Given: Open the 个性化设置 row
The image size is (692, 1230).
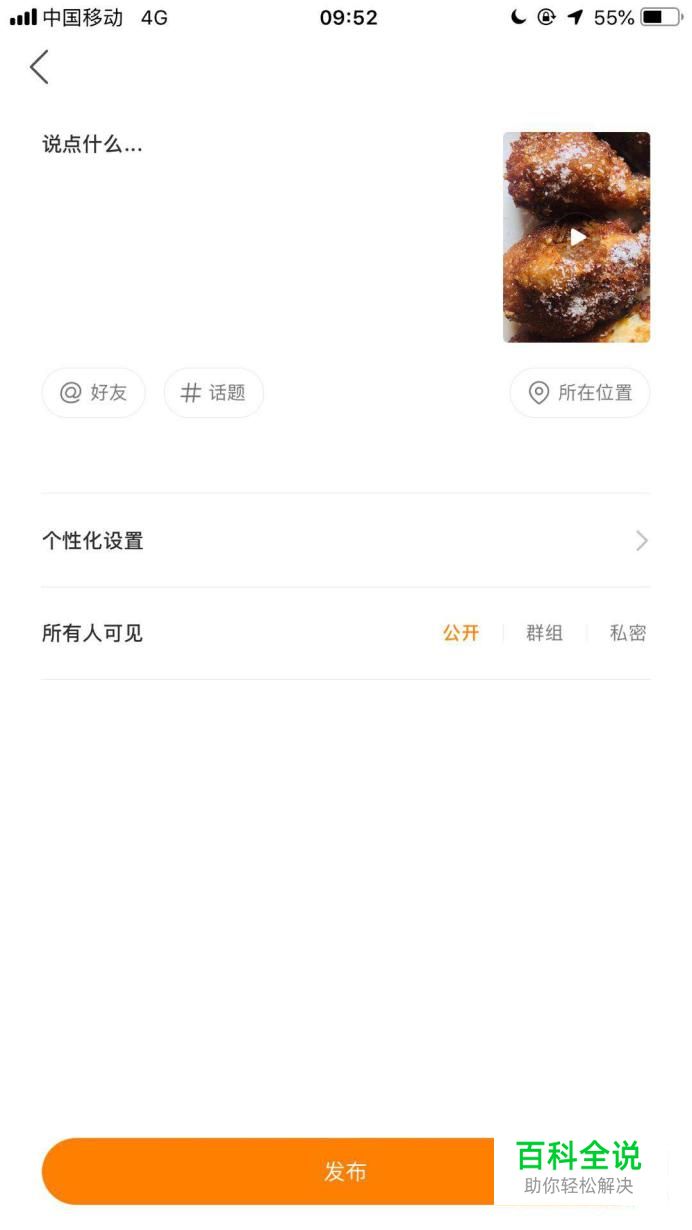Looking at the screenshot, I should [346, 541].
